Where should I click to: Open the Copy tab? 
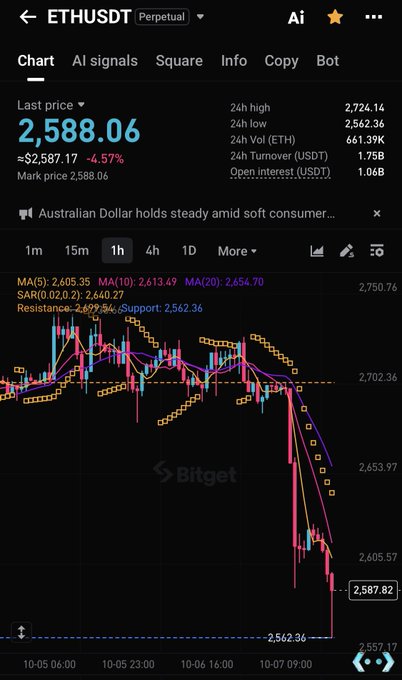[x=281, y=61]
